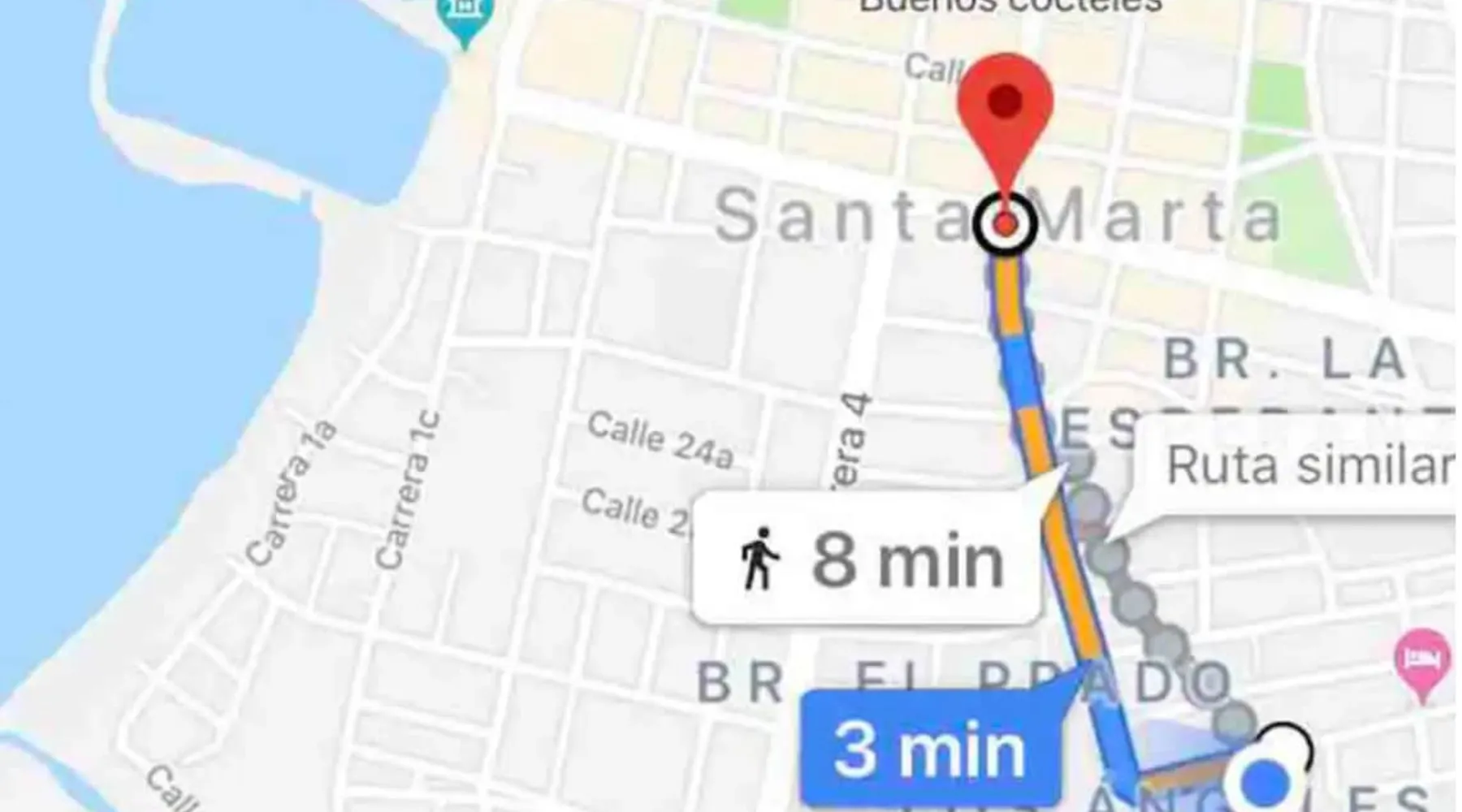Open the pink hotel marker
Viewport: 1462px width, 812px height.
(x=1422, y=658)
